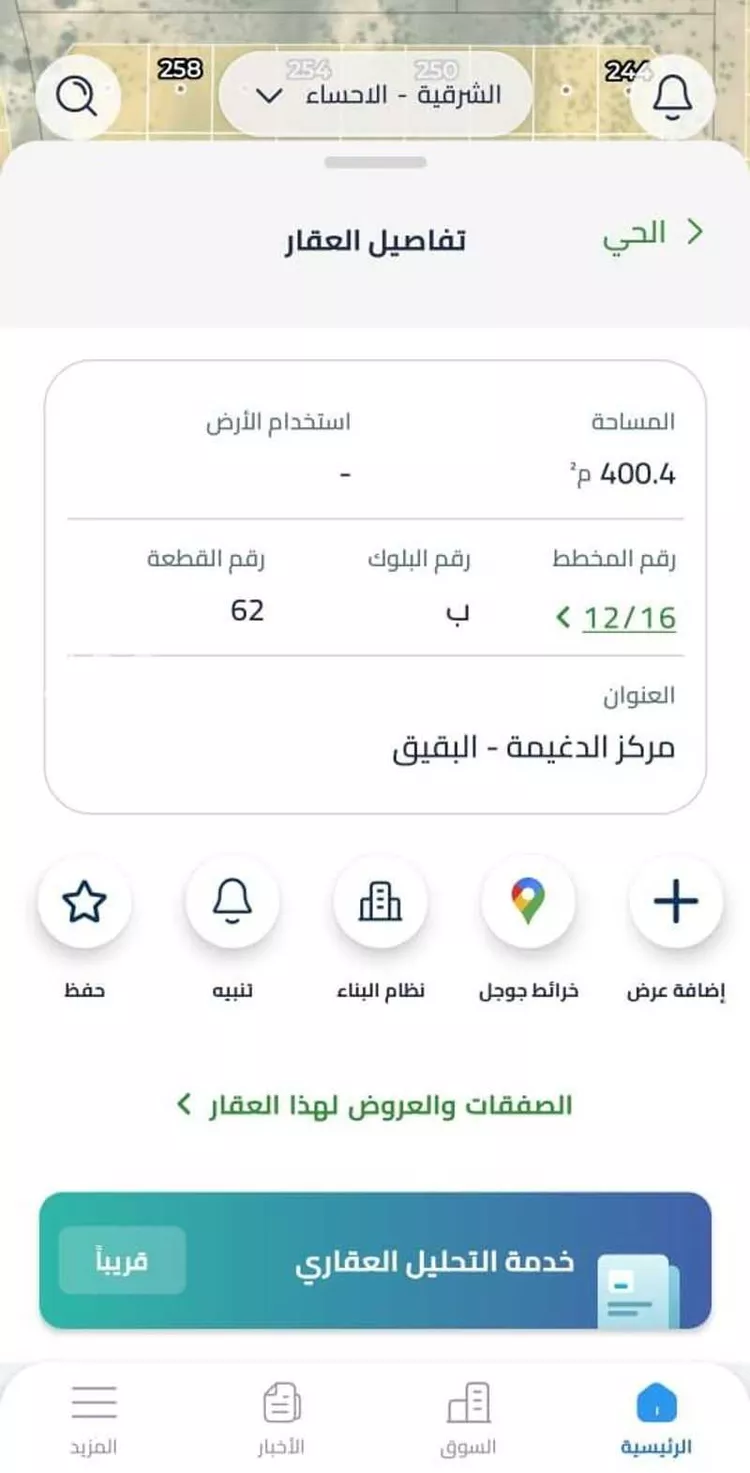This screenshot has height=1473, width=750.
Task: Tap the قريباً badge on the banner
Action: tap(124, 1262)
